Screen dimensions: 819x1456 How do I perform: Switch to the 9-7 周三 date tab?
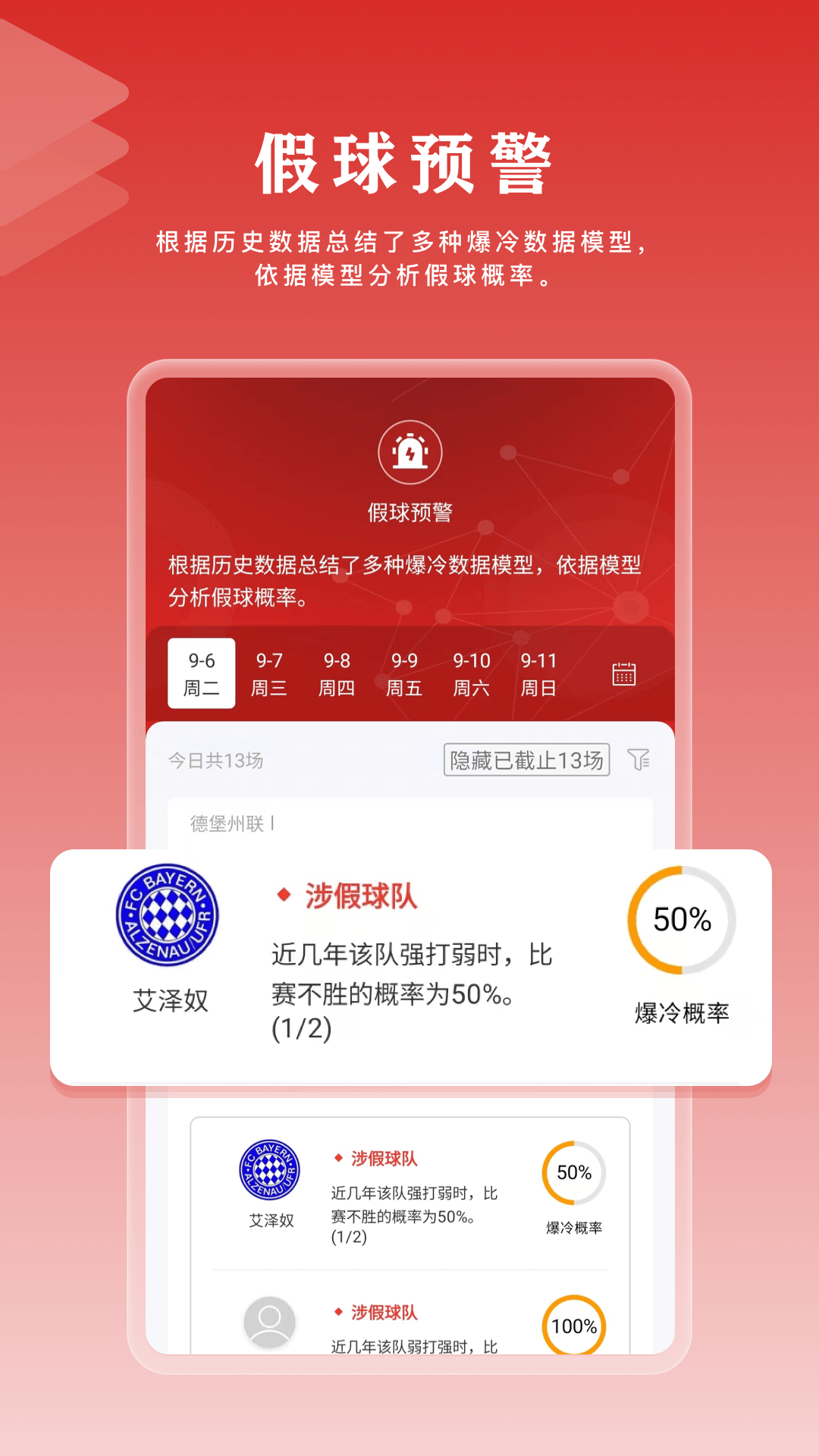[x=269, y=672]
